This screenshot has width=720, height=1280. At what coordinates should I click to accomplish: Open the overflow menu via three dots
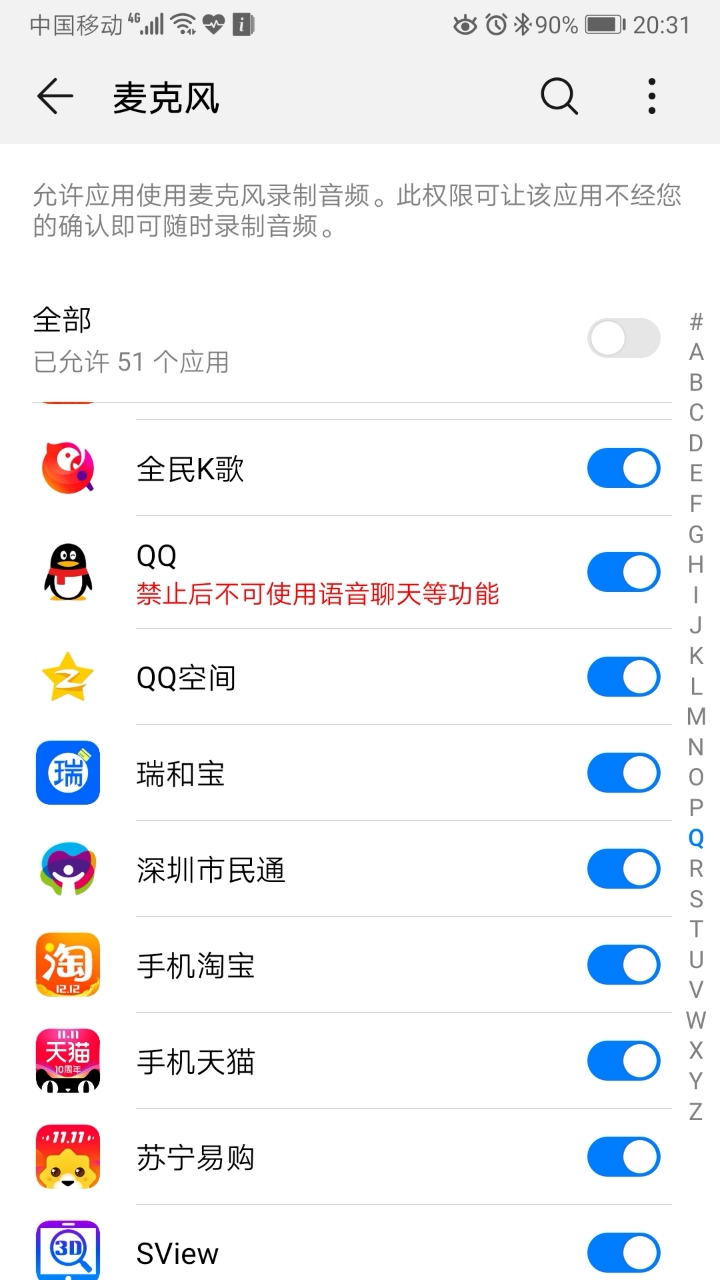651,96
